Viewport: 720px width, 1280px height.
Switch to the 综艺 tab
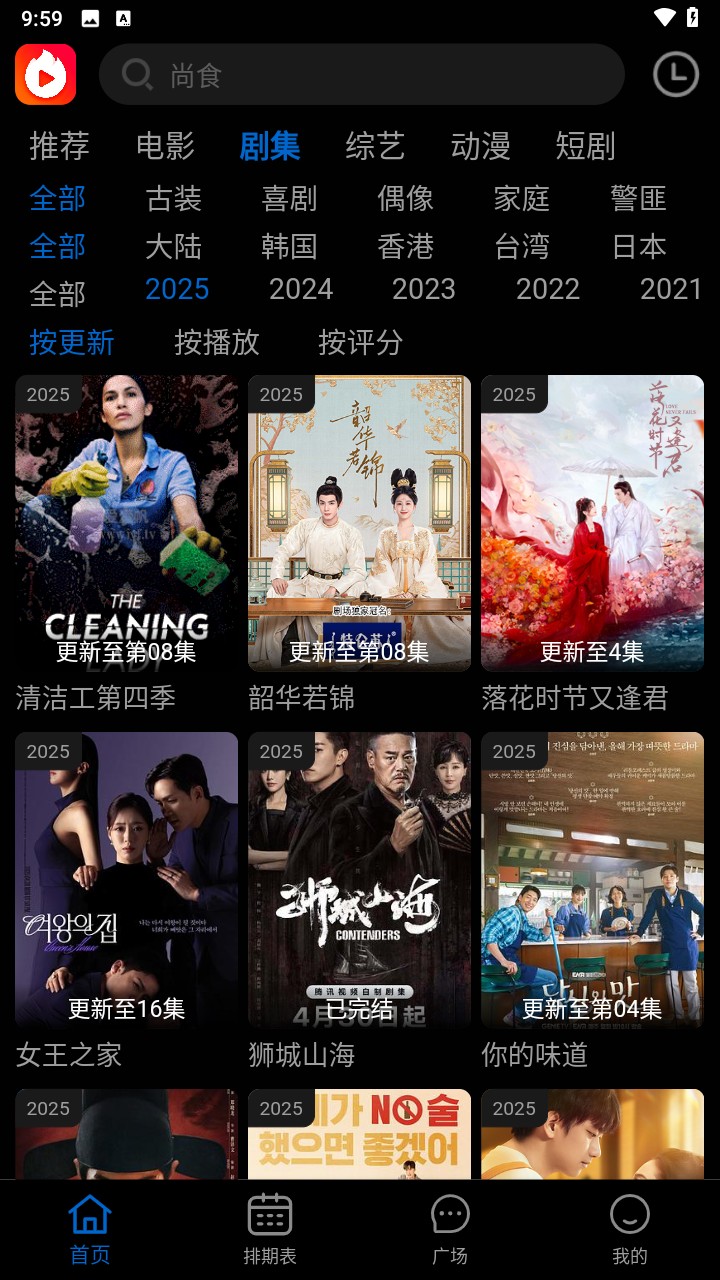375,146
